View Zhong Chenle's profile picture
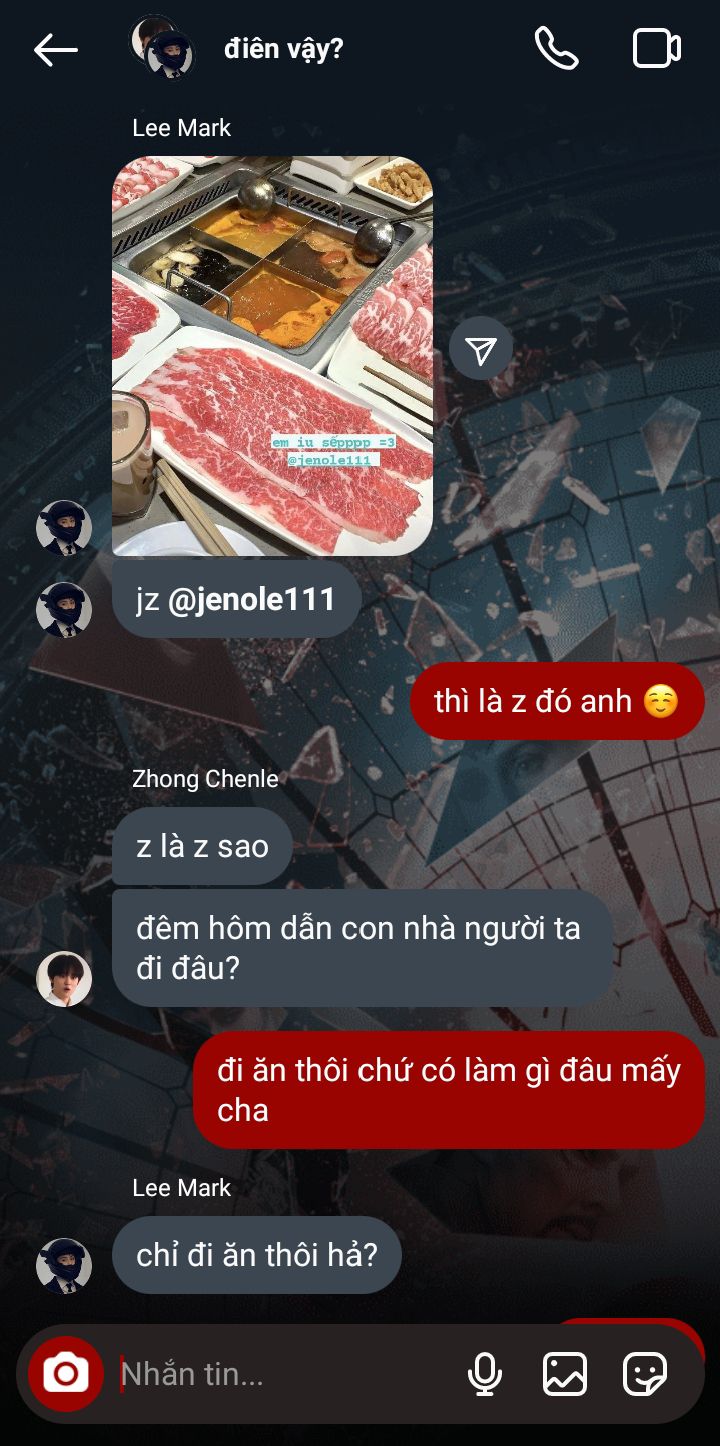 [x=64, y=979]
